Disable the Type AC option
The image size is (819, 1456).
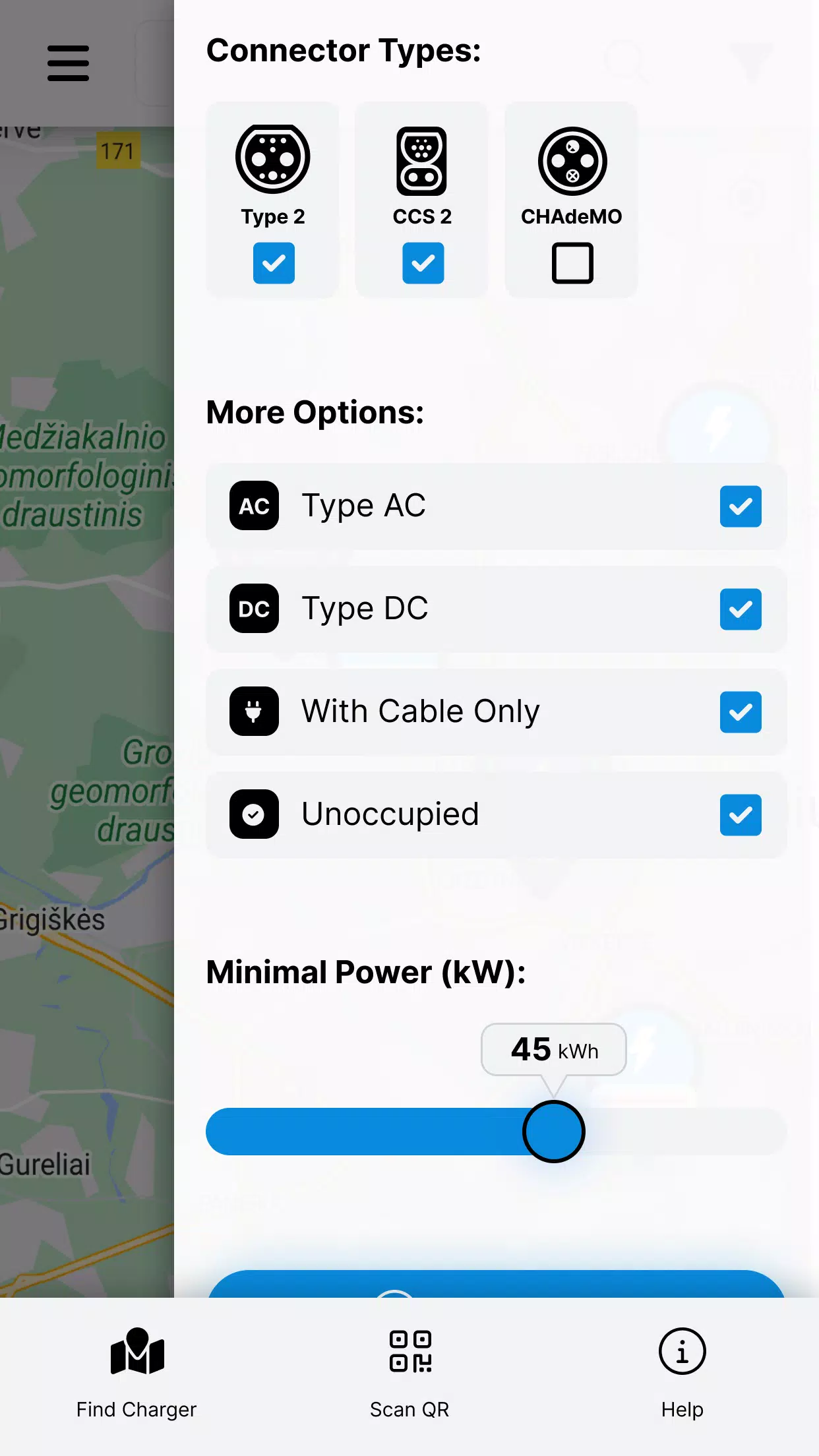tap(740, 506)
